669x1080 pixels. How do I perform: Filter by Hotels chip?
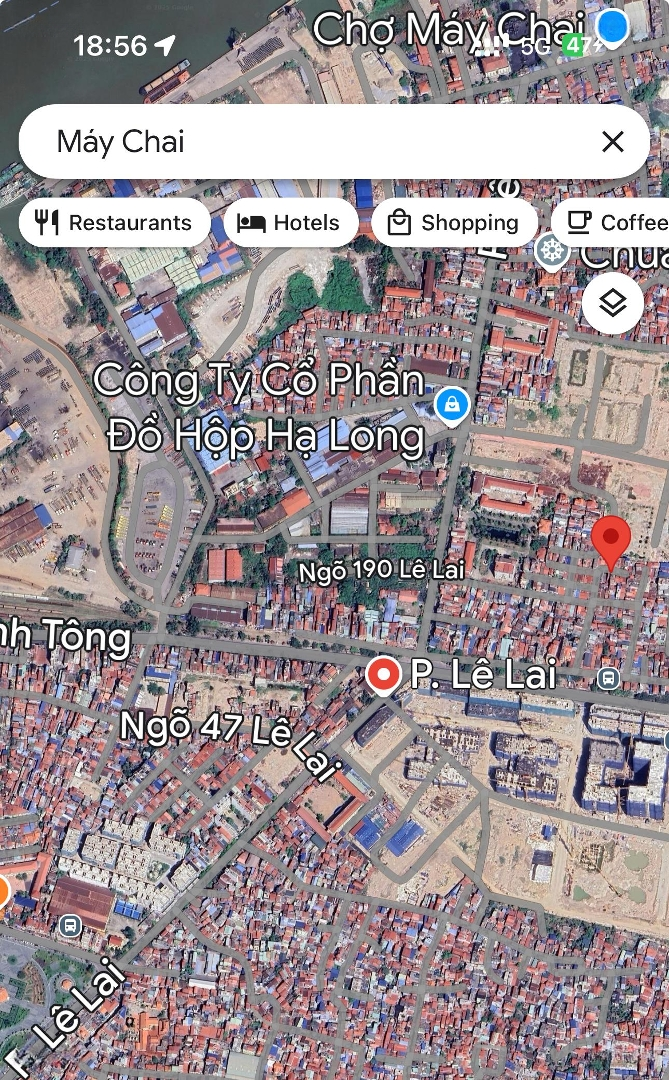[x=291, y=222]
